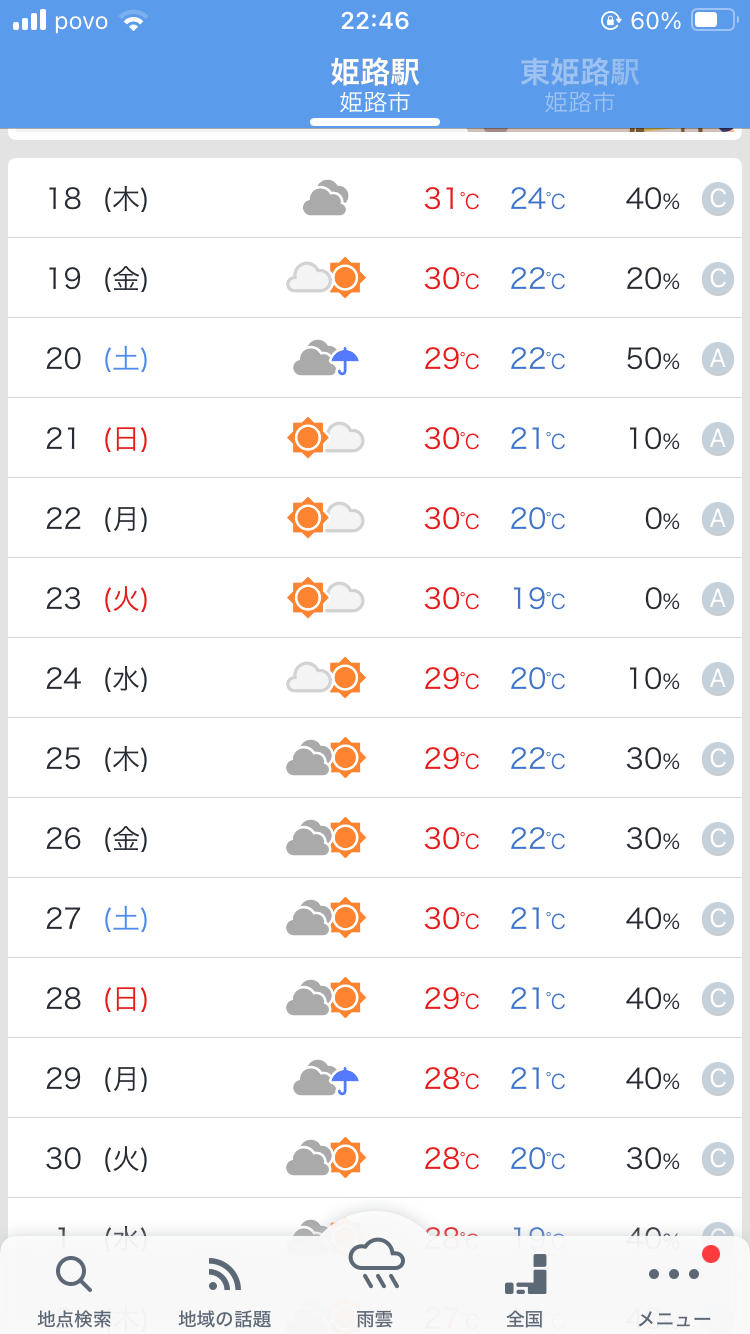Open 地域の話題 local topics
Screen dimensions: 750x1334
(x=225, y=1290)
